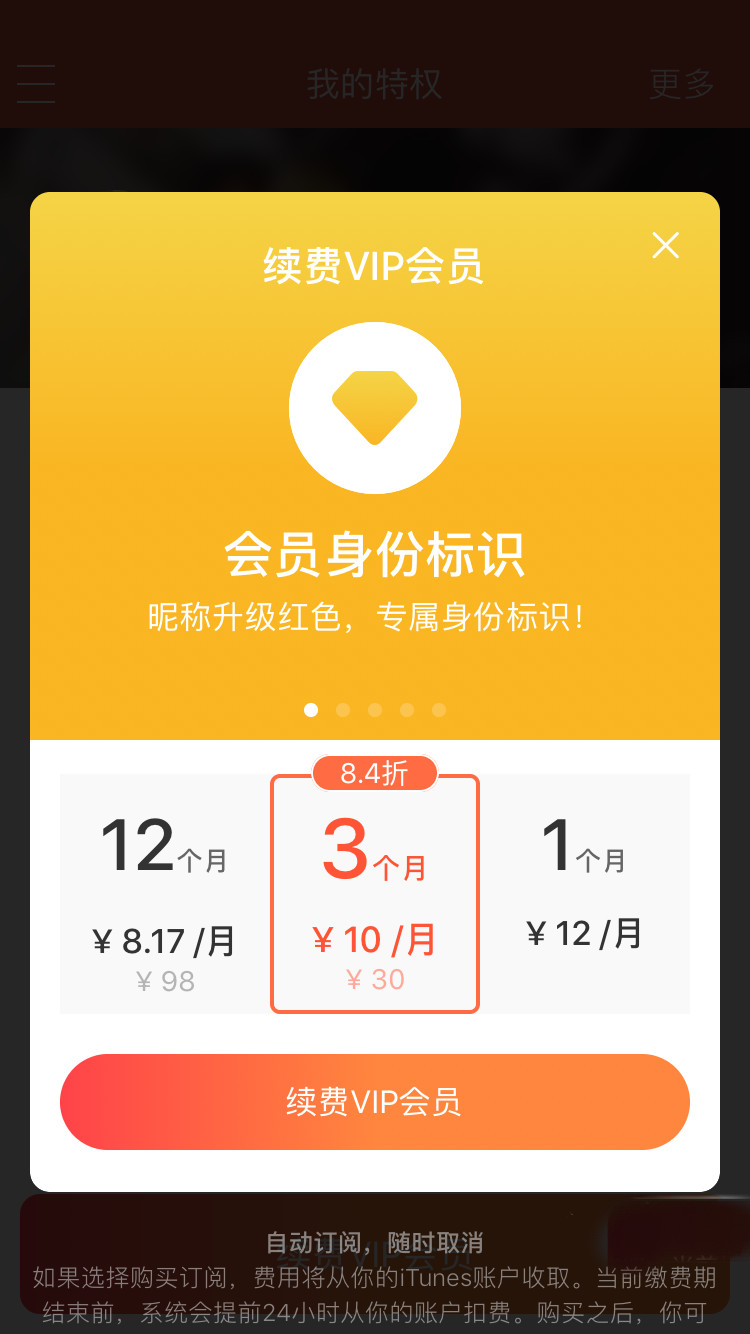Open the 更多 menu

(x=681, y=86)
